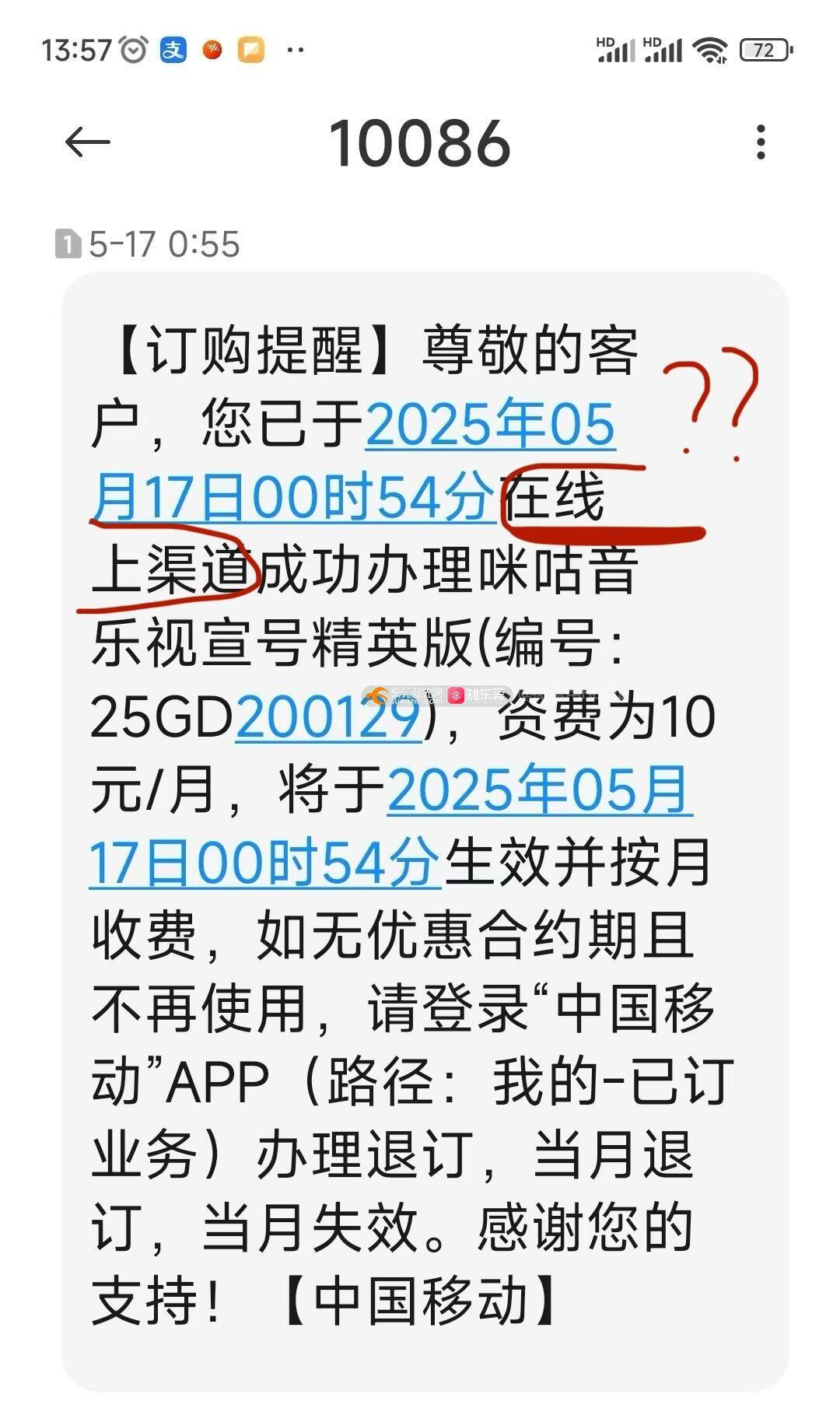
Task: Open the three-dot overflow menu
Action: 761,142
